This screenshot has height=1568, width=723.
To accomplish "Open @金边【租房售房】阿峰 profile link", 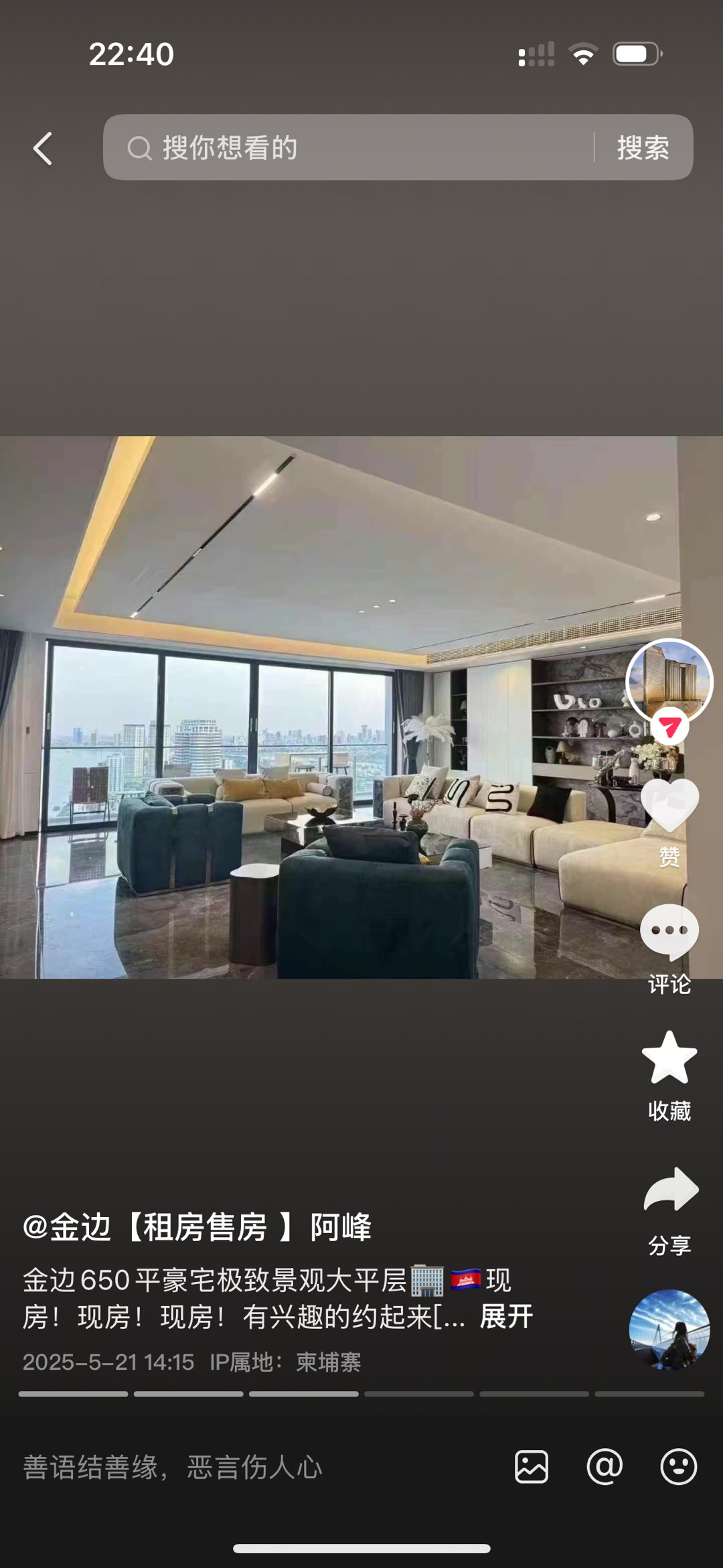I will coord(197,1227).
